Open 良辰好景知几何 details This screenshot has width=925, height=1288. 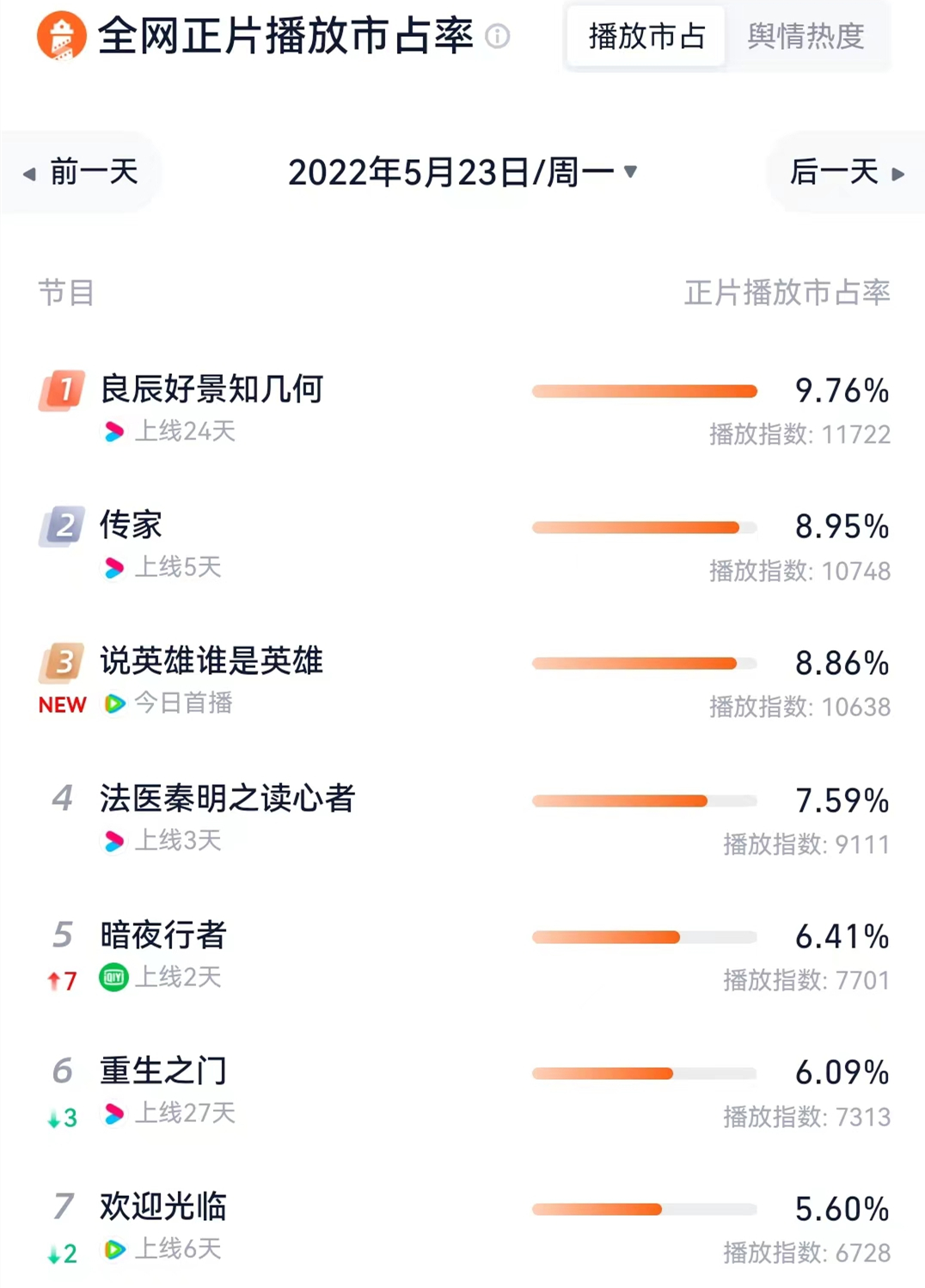(x=211, y=389)
